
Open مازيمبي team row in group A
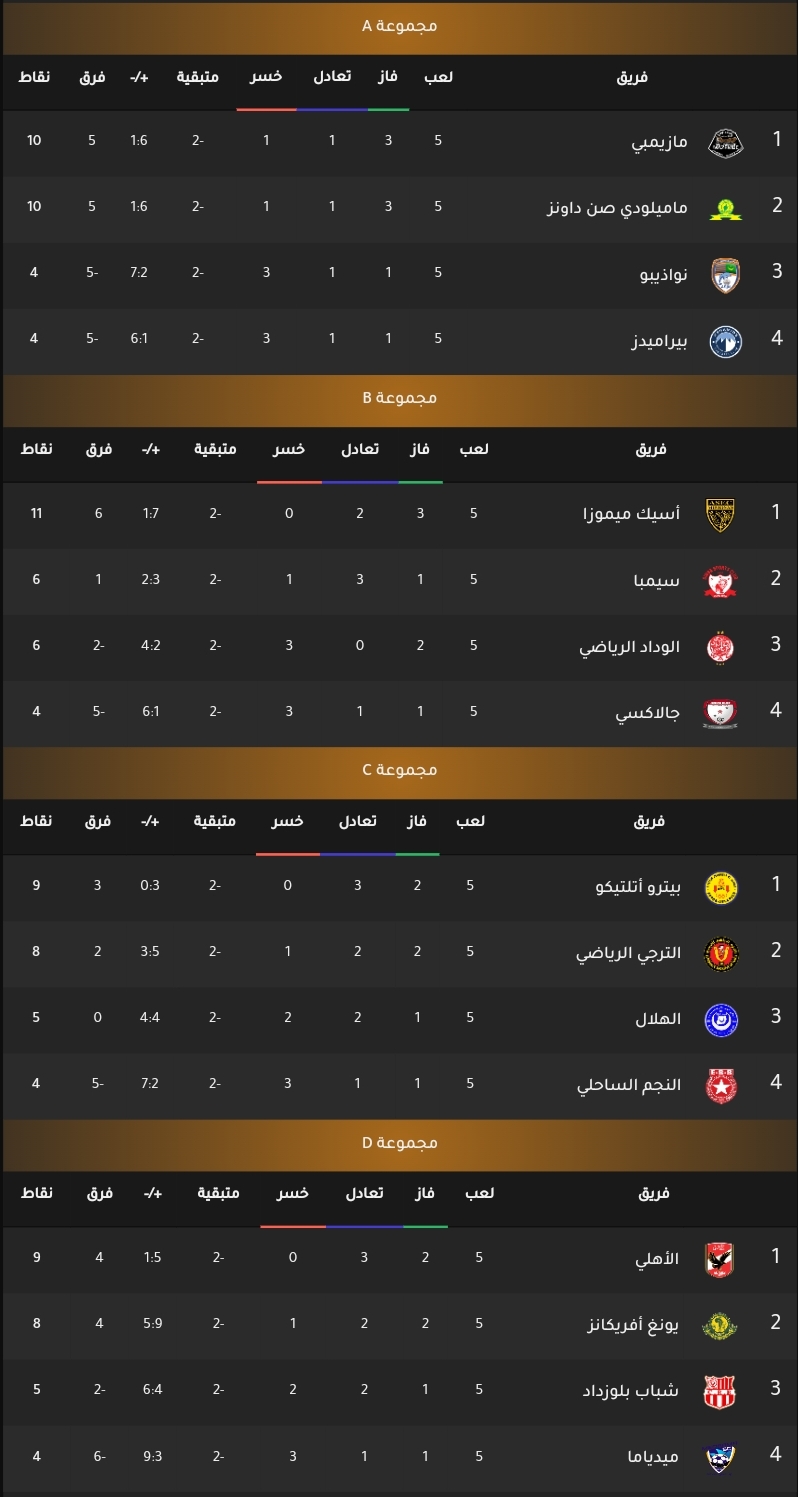click(399, 141)
